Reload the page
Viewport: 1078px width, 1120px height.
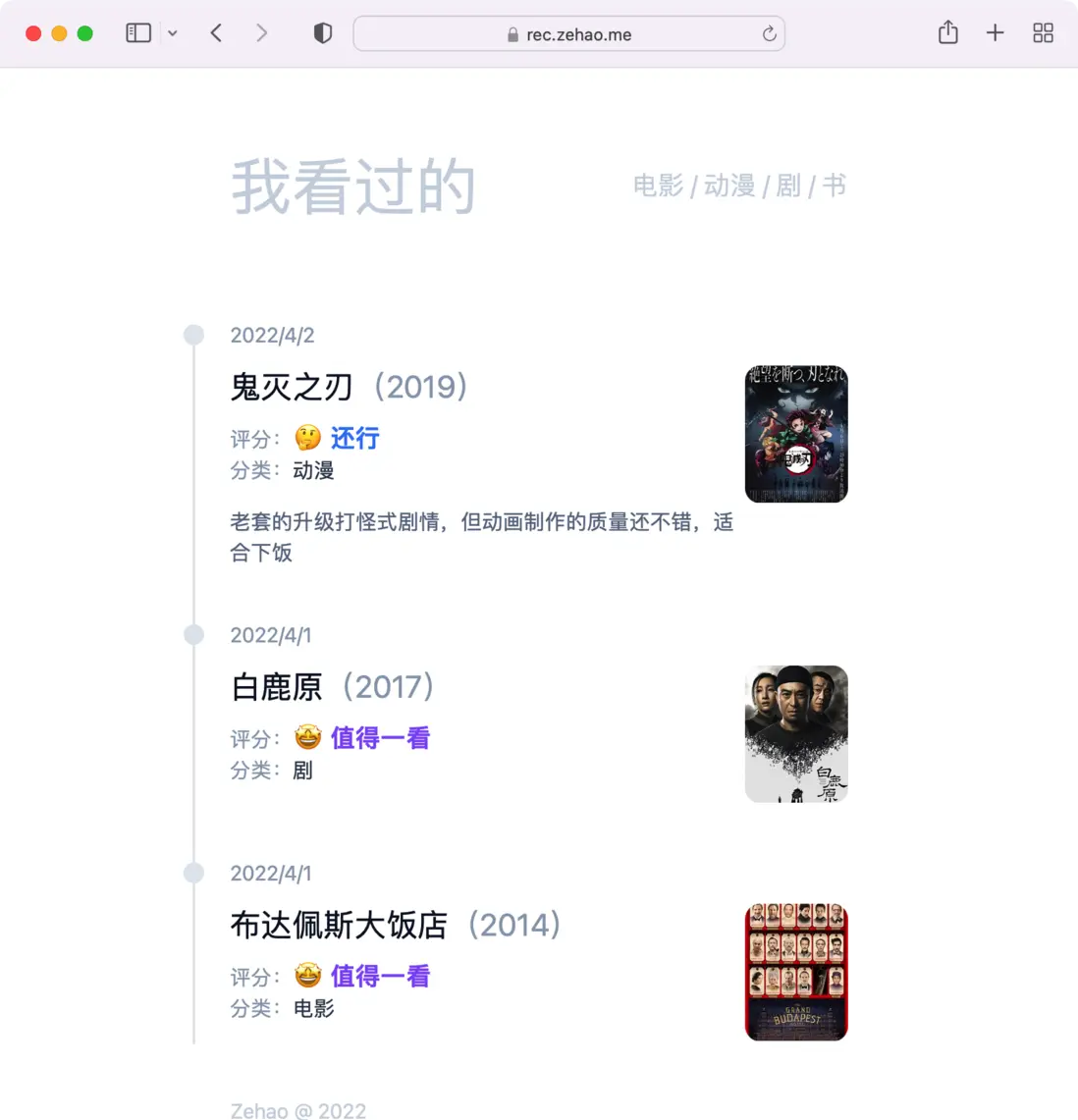point(770,33)
